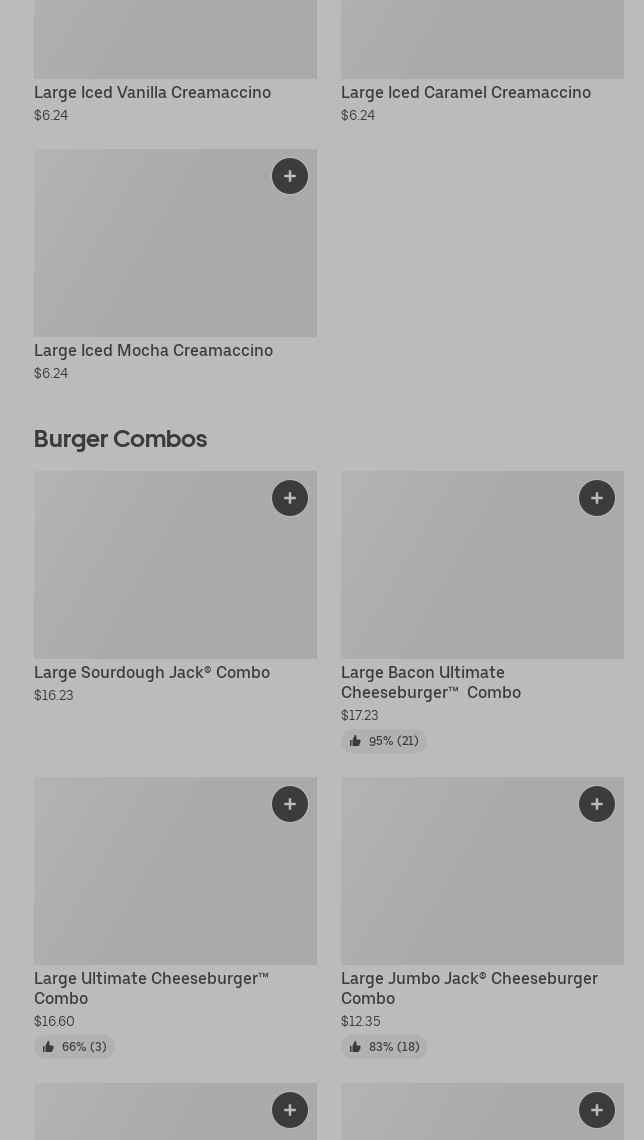
Task: View Large Jumbo Jack Cheeseburger Combo details
Action: coord(469,989)
